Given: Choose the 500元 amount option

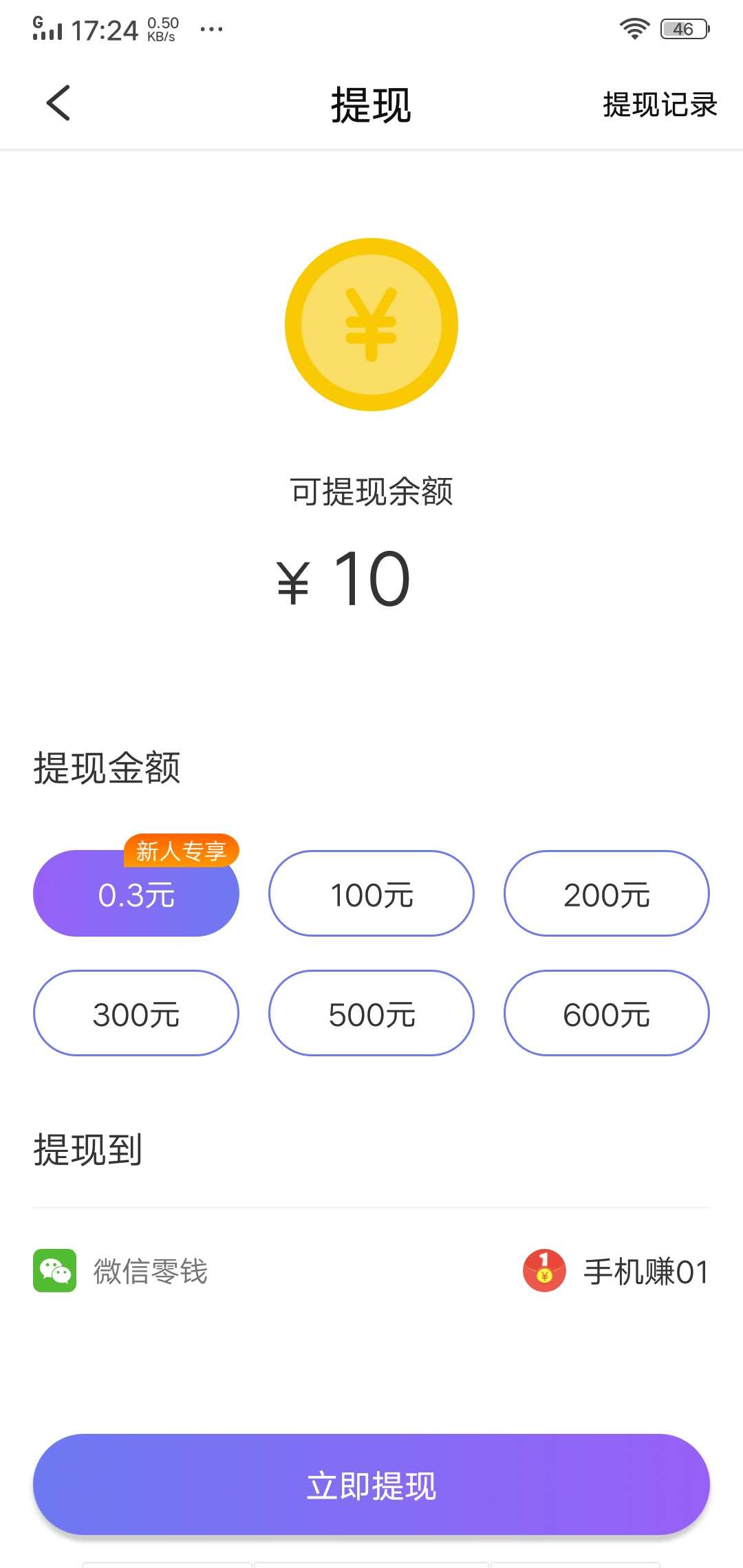Looking at the screenshot, I should pos(371,1013).
